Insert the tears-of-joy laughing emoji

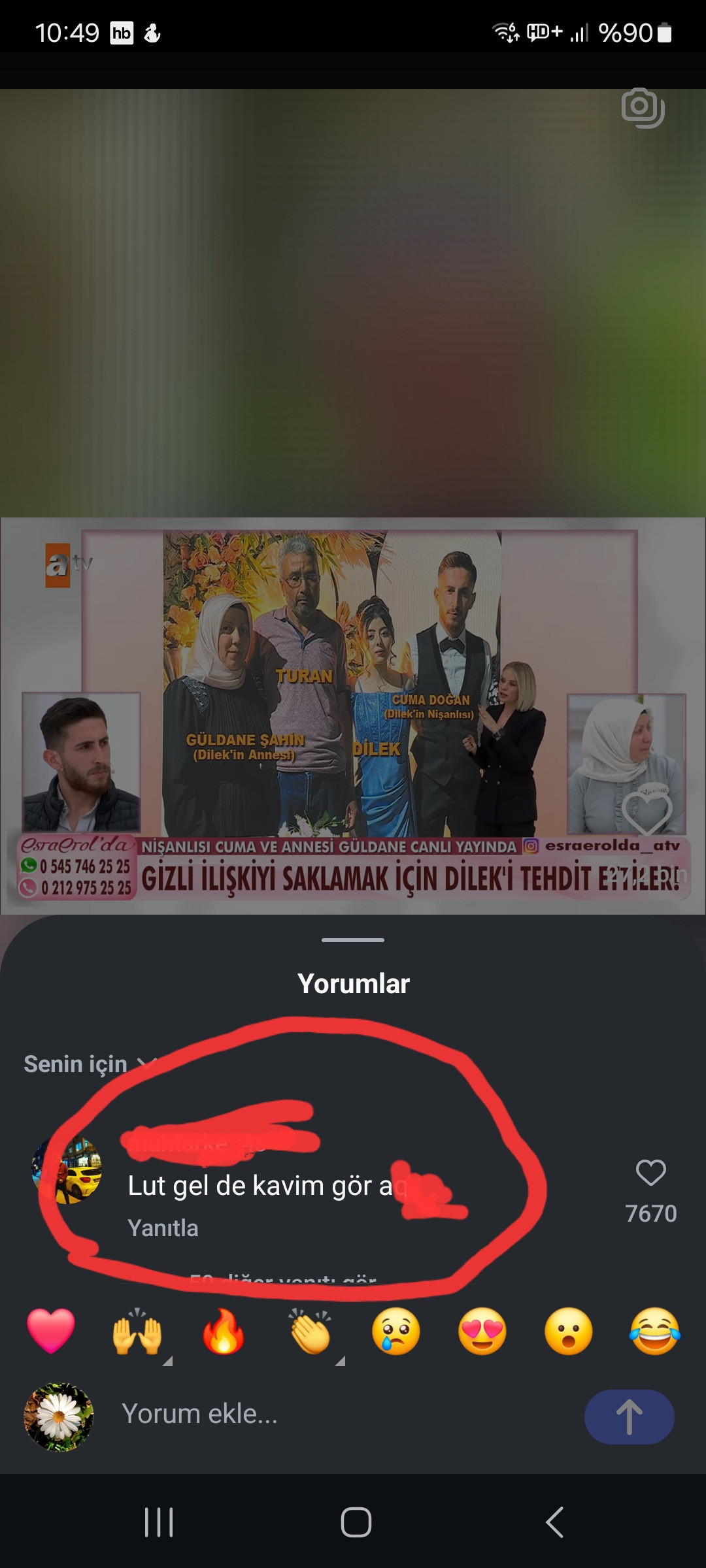(655, 1331)
